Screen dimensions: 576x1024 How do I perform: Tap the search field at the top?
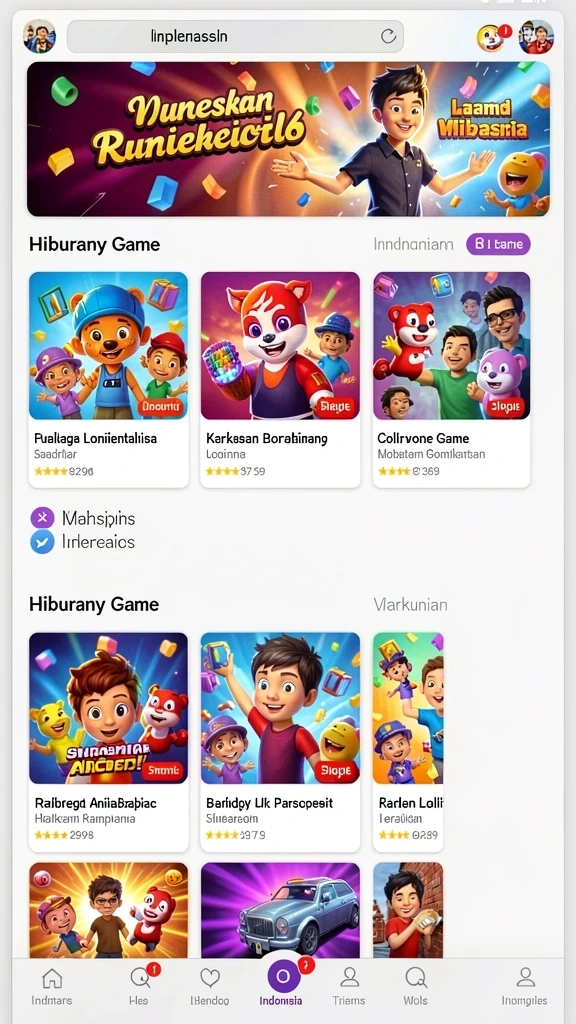[235, 36]
